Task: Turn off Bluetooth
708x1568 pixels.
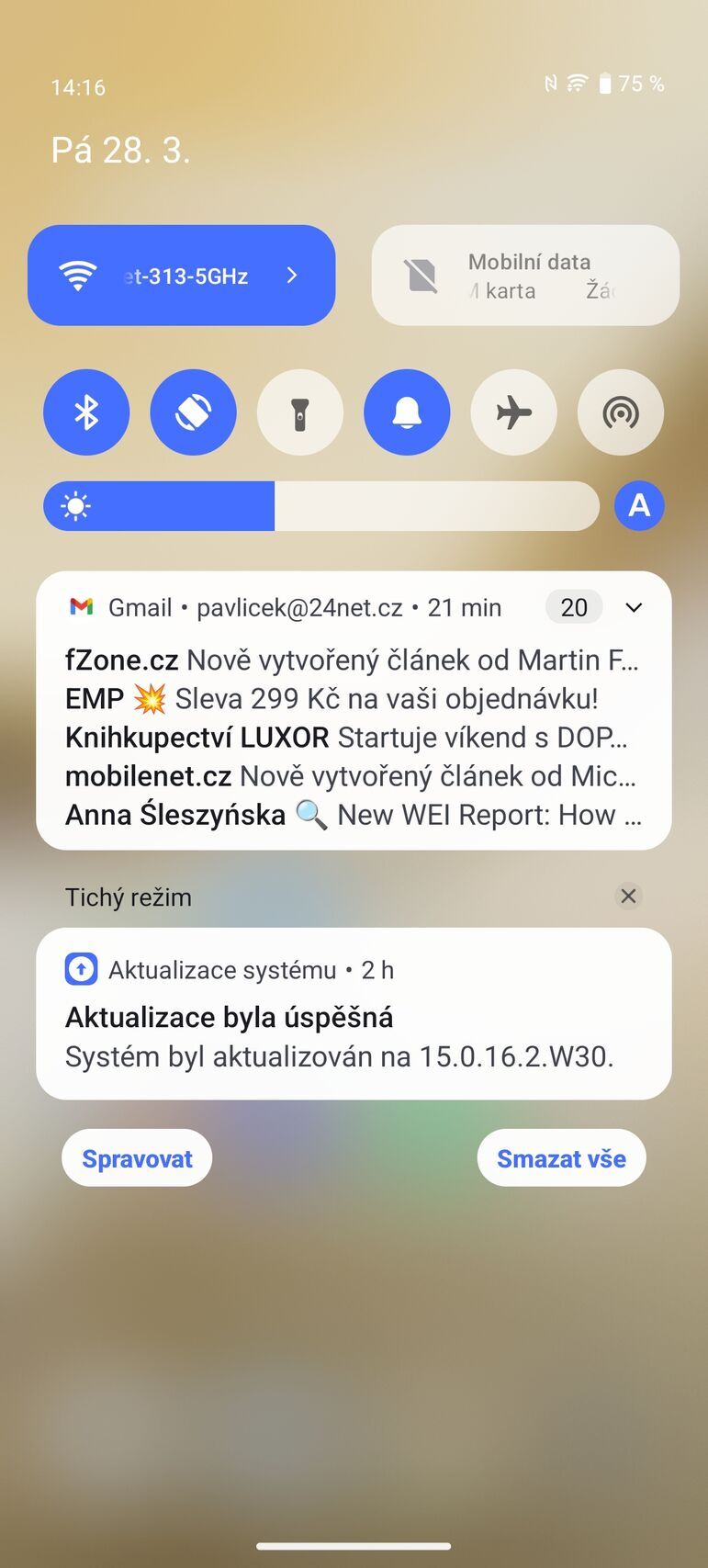Action: click(x=86, y=412)
